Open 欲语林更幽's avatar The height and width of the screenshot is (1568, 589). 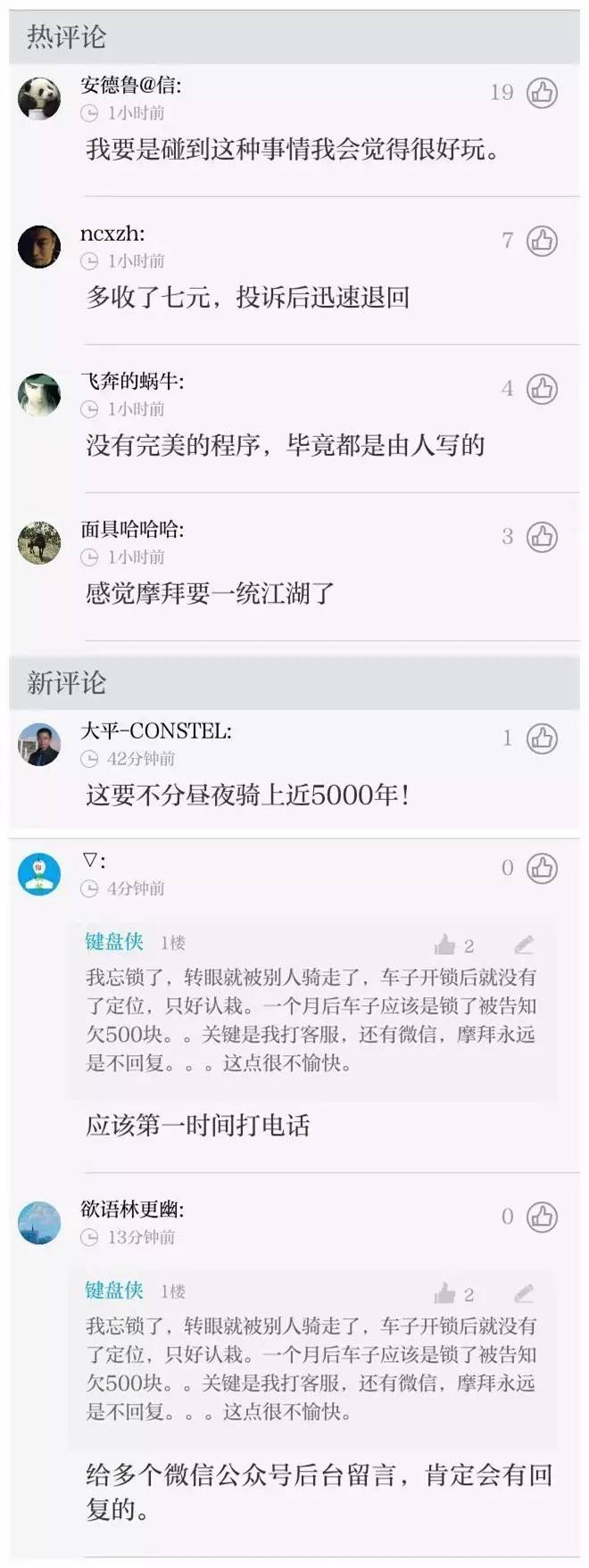[x=39, y=1222]
